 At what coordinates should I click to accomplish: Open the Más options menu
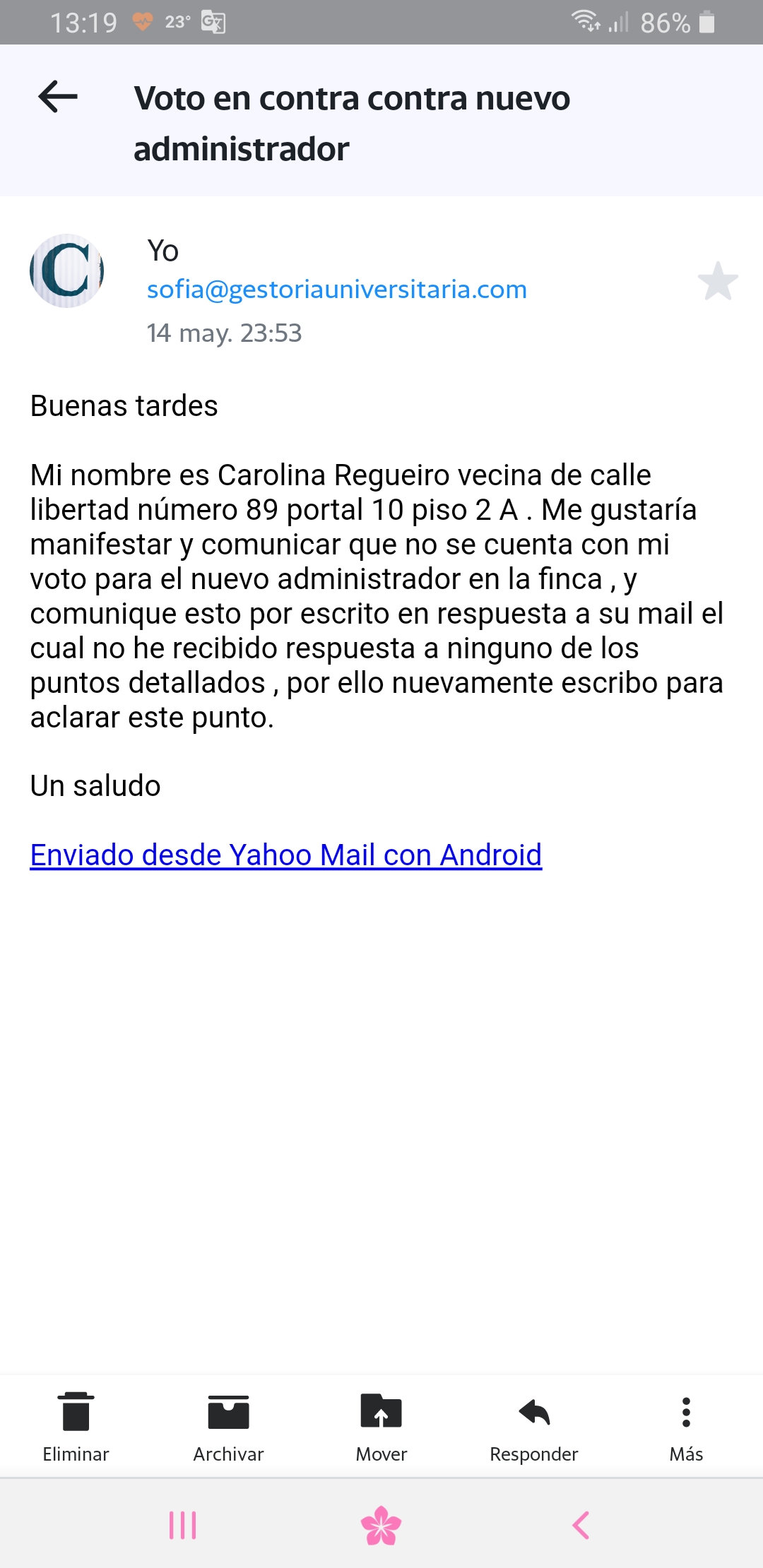point(686,1426)
